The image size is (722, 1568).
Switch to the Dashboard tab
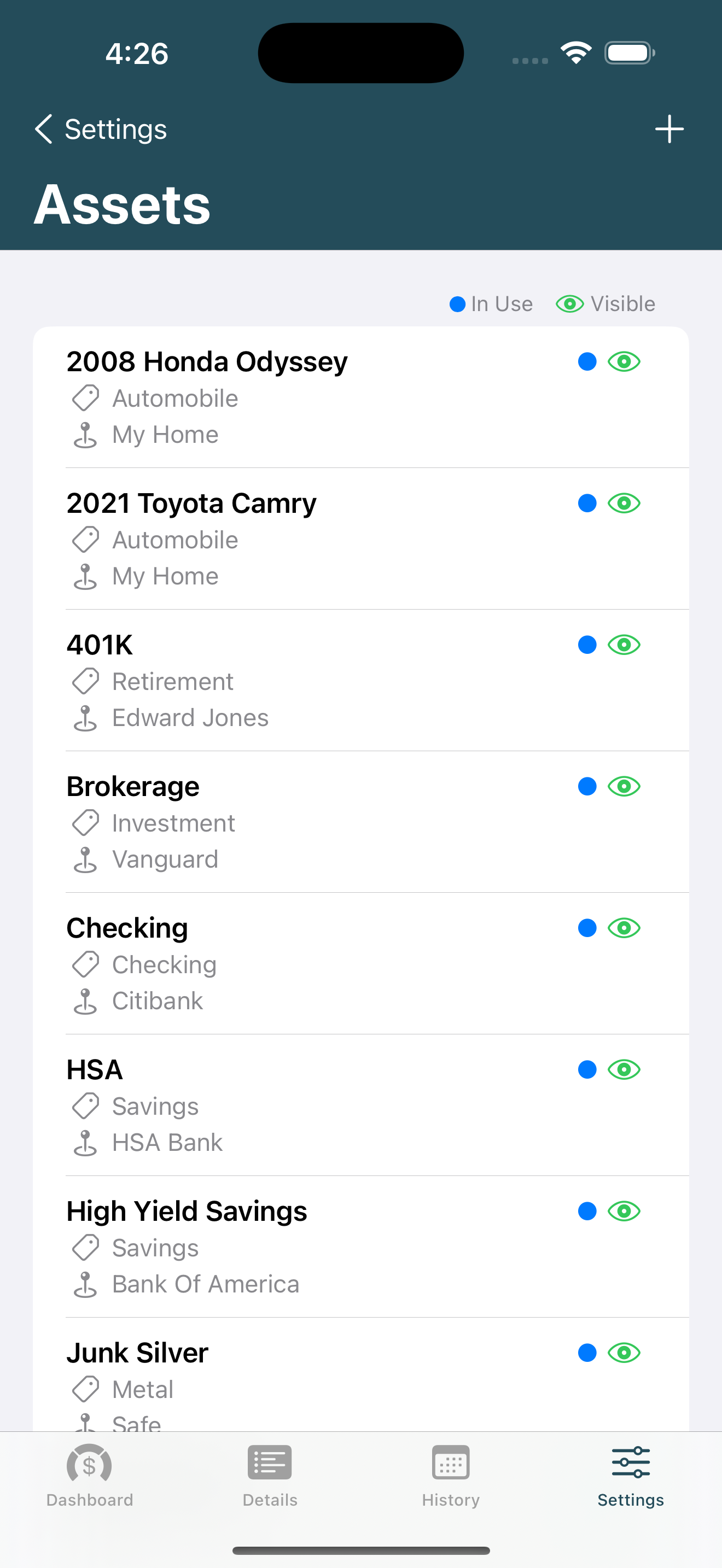90,1476
